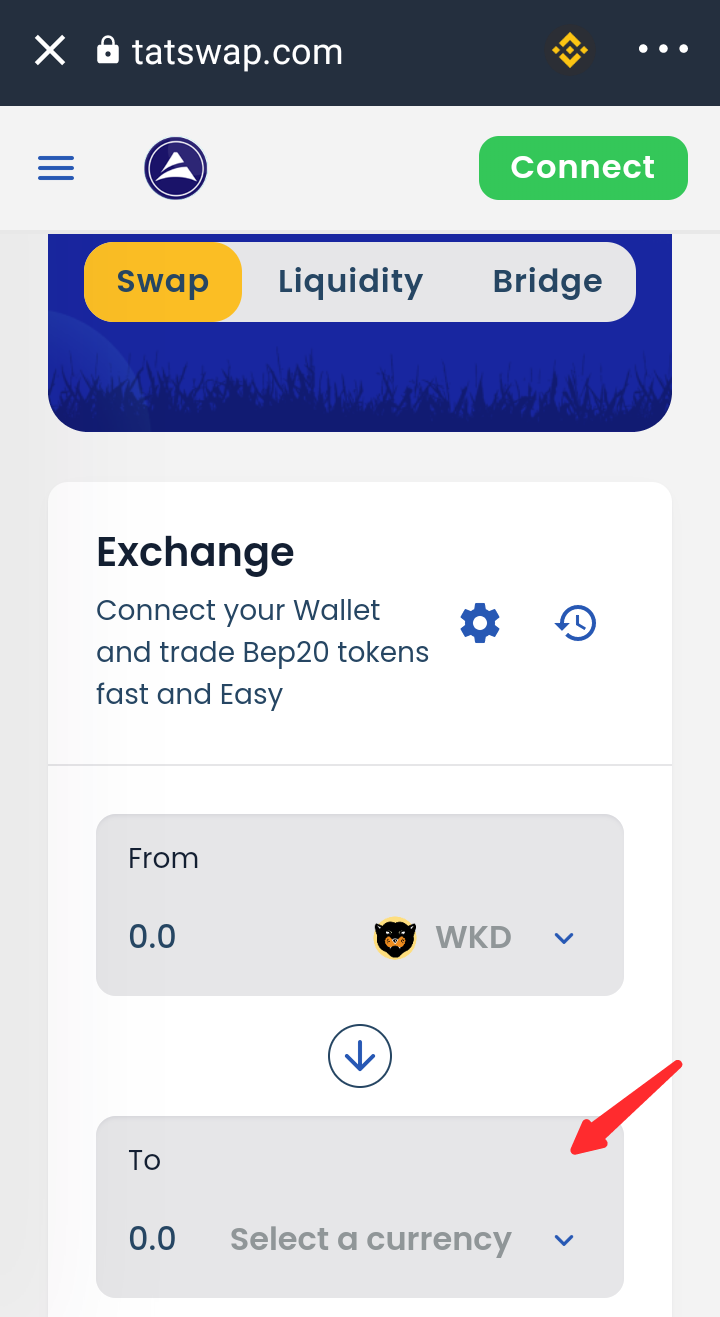The height and width of the screenshot is (1317, 720).
Task: Go to TatSwap home via logo
Action: tap(176, 168)
